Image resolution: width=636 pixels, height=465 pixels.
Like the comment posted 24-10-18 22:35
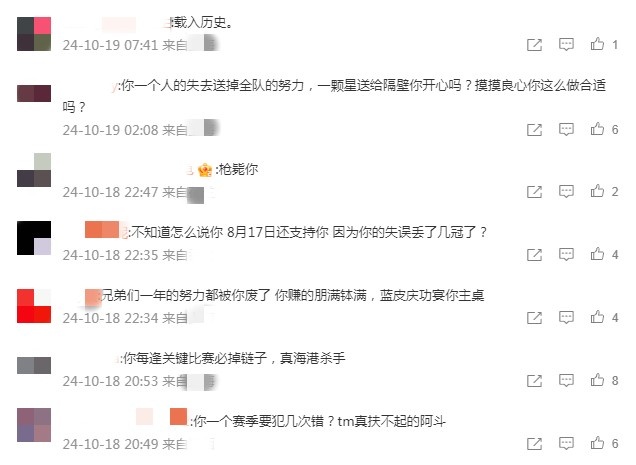pos(597,254)
